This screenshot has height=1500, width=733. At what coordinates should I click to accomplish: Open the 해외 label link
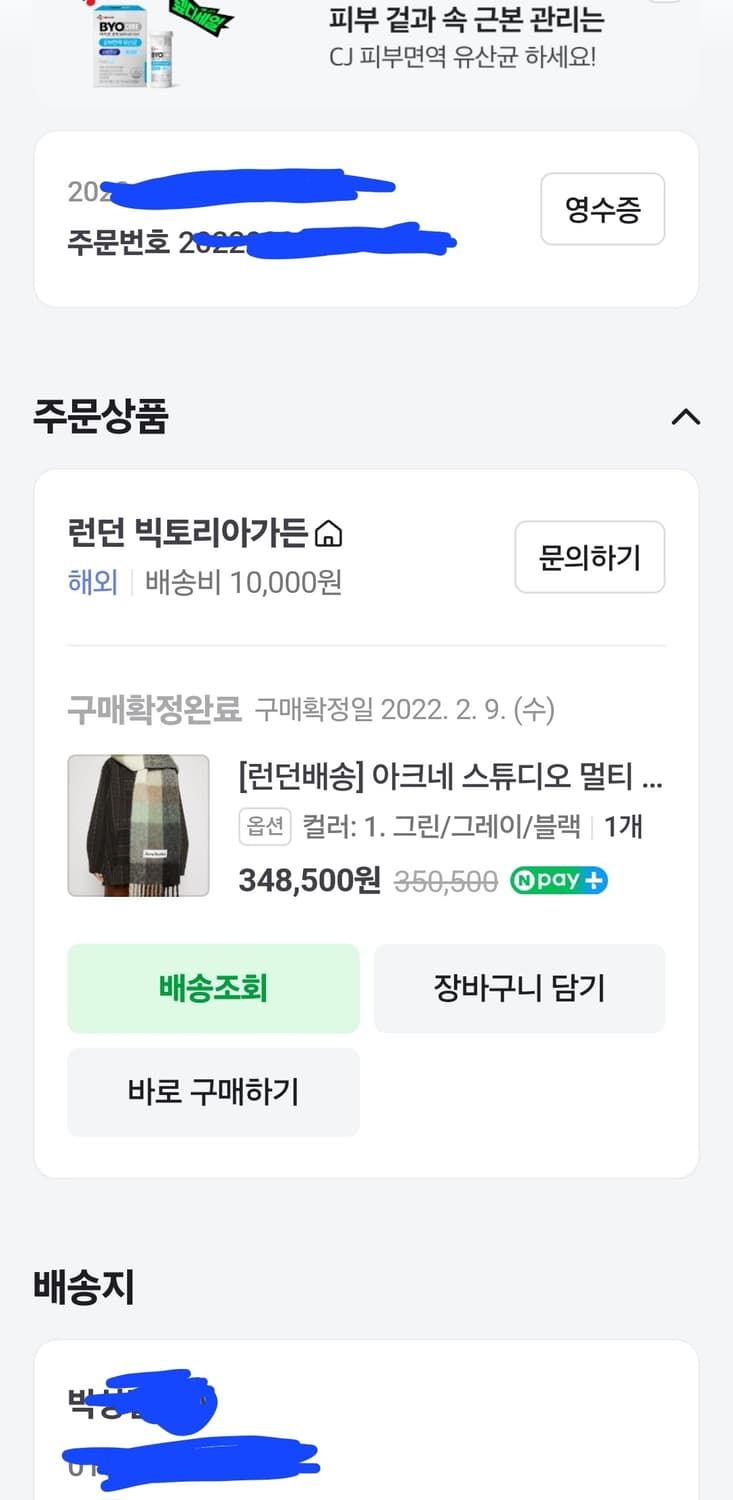click(89, 581)
